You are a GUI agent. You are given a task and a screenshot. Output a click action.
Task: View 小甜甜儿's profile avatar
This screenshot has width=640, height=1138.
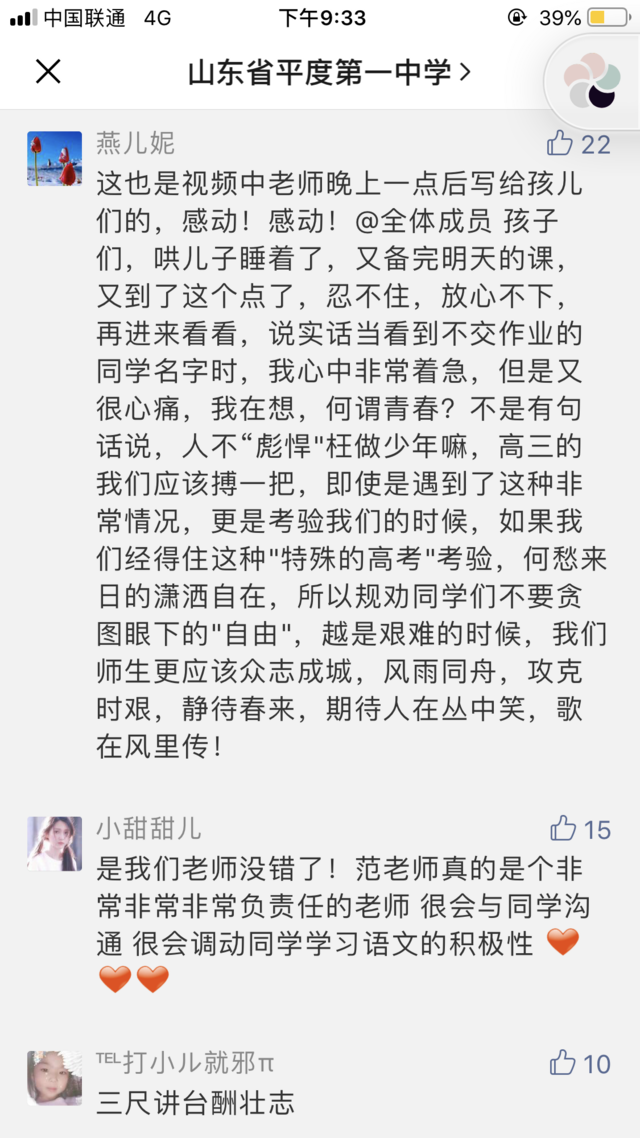click(54, 843)
